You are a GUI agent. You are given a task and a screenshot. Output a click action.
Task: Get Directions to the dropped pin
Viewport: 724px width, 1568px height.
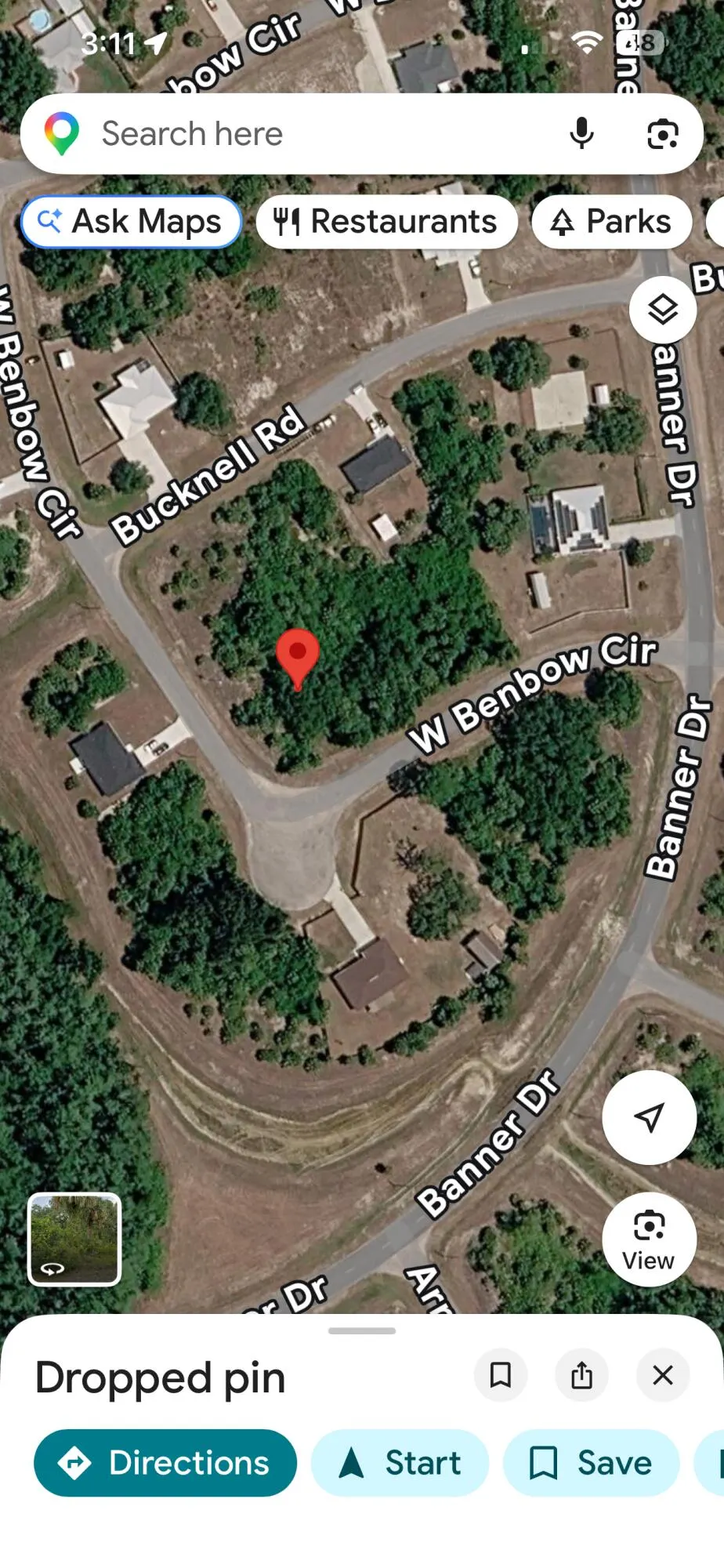pyautogui.click(x=165, y=1463)
